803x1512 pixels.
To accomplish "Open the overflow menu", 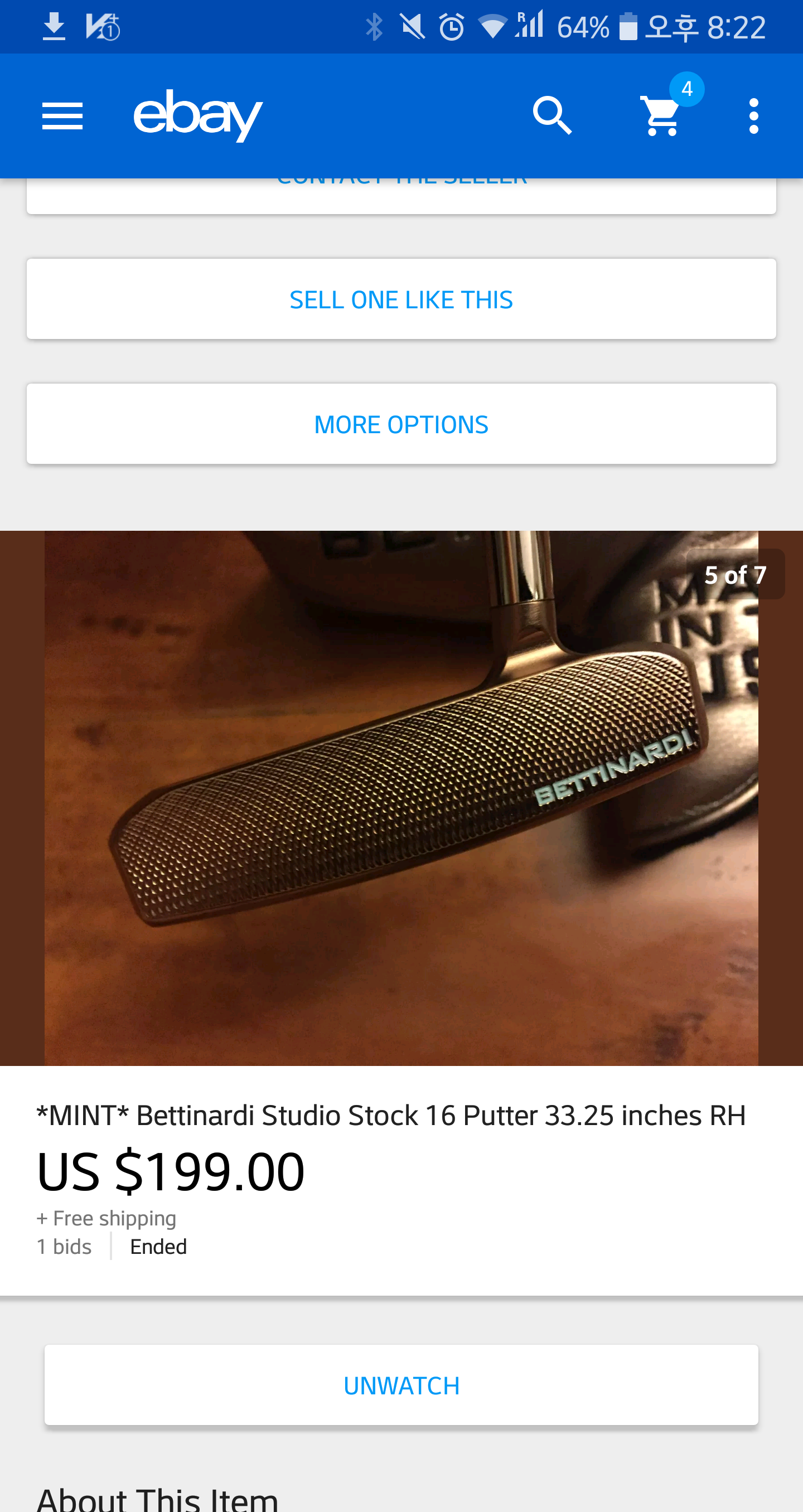I will [x=754, y=115].
